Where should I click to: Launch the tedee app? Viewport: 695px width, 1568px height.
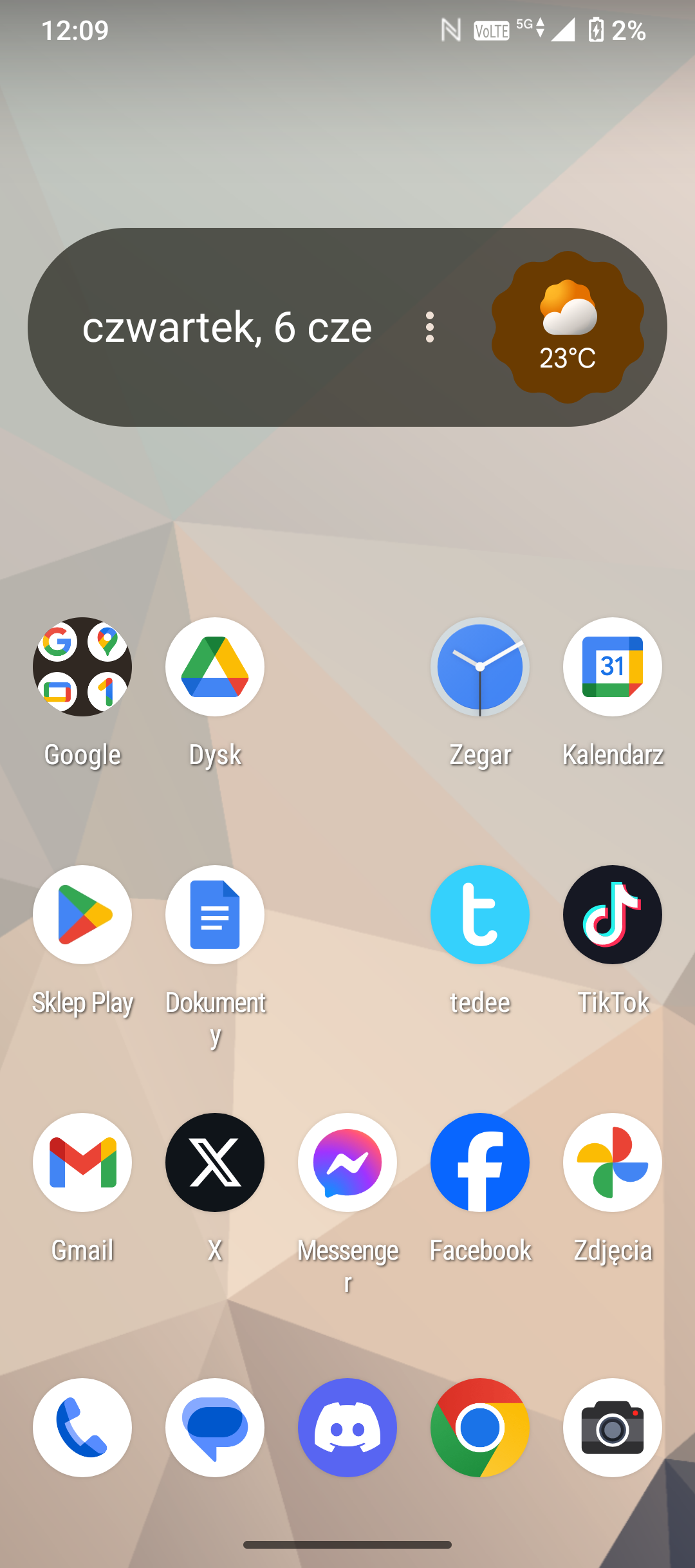tap(480, 915)
